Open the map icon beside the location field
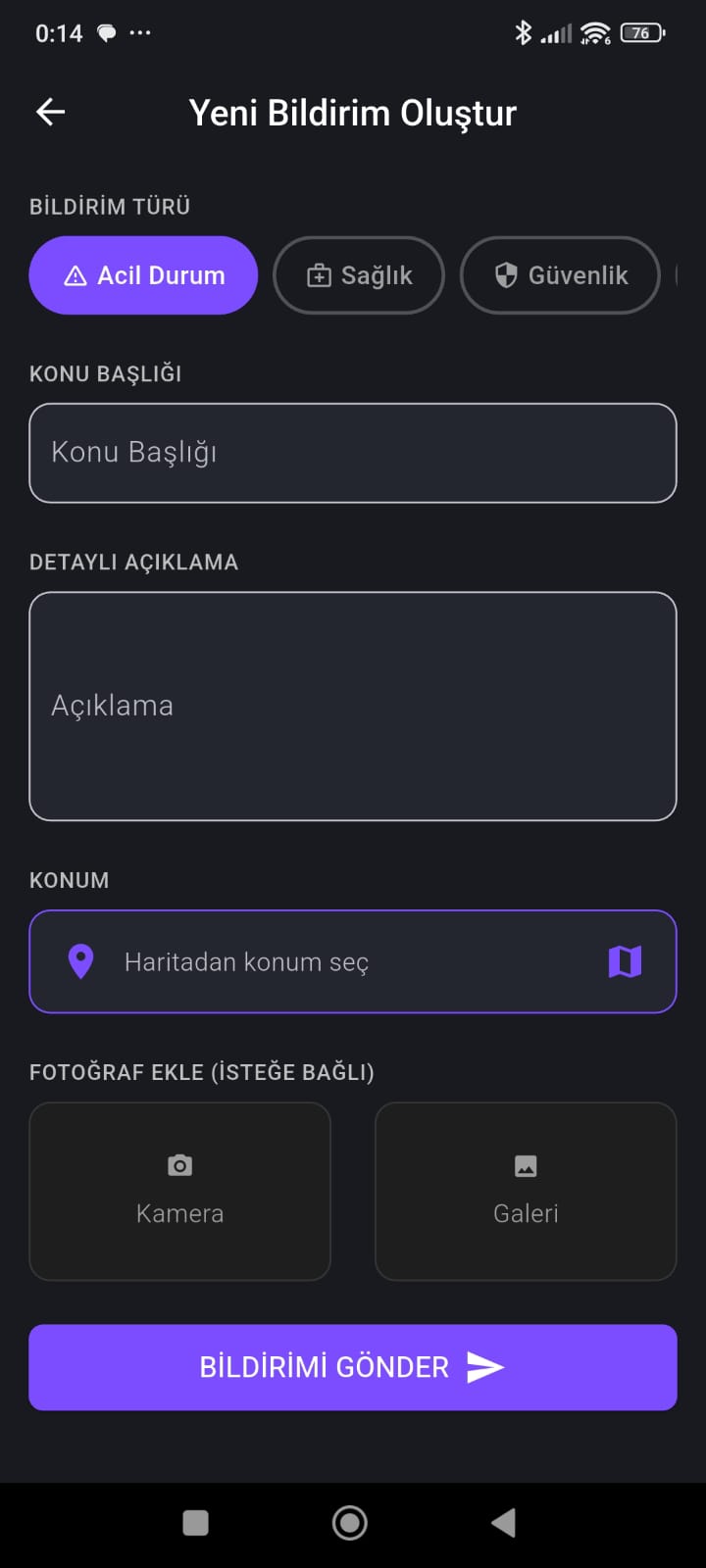Image resolution: width=706 pixels, height=1568 pixels. (x=627, y=961)
